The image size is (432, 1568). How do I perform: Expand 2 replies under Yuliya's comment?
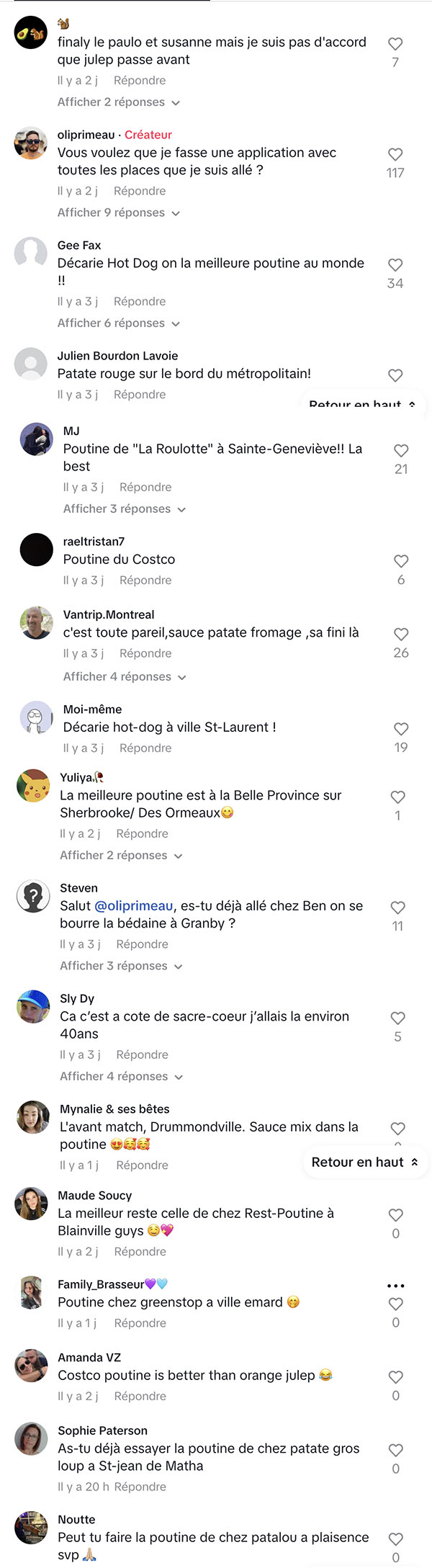tap(121, 856)
